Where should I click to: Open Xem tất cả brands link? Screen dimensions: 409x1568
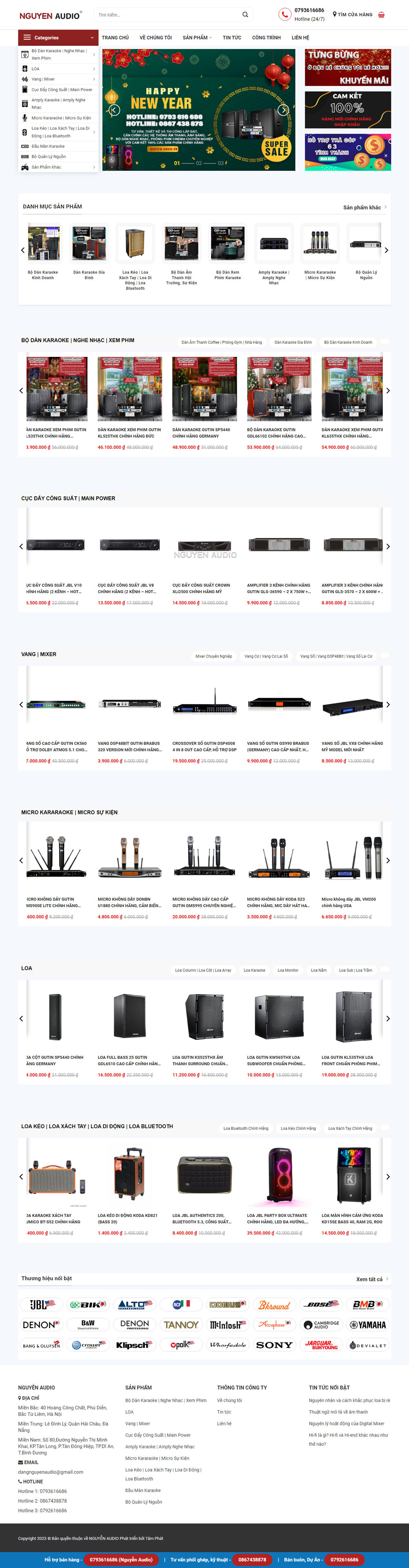(371, 1279)
